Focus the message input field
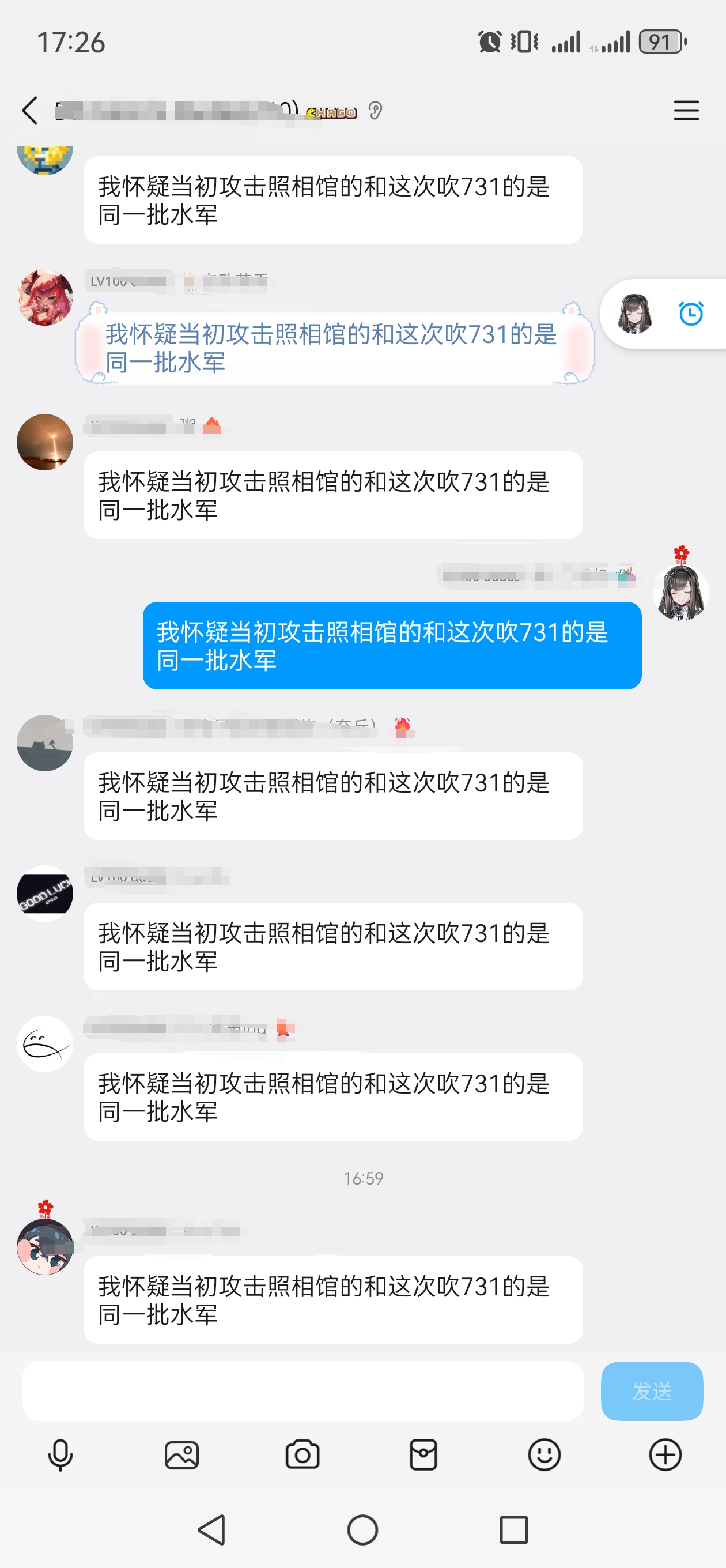Screen dimensions: 726x1568 [x=302, y=1391]
